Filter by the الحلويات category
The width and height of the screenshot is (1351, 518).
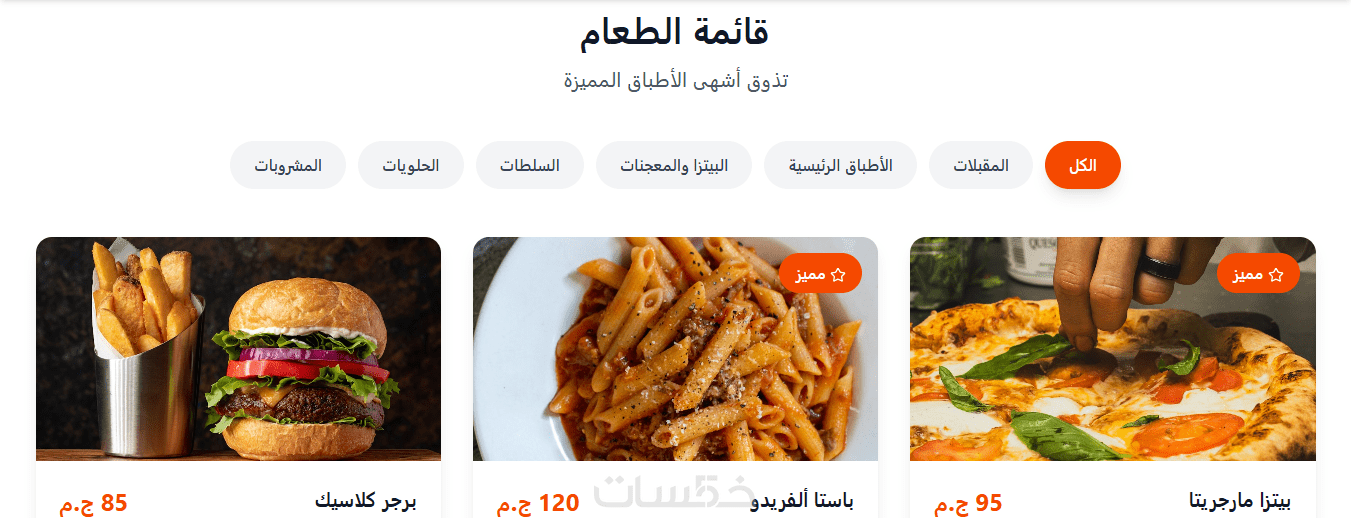click(411, 165)
